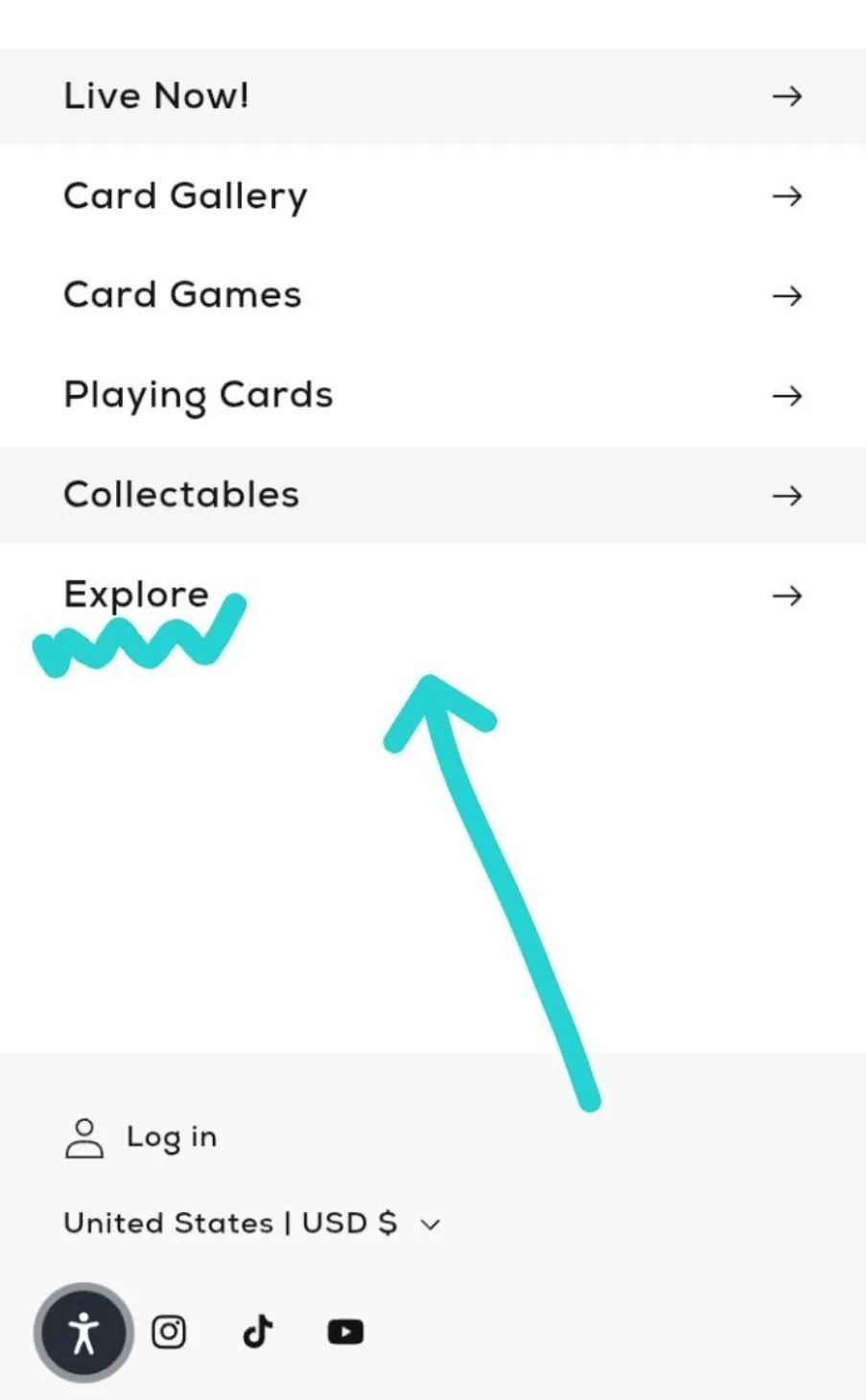Screen dimensions: 866x1400
Task: Expand the Explore menu item
Action: coord(432,595)
